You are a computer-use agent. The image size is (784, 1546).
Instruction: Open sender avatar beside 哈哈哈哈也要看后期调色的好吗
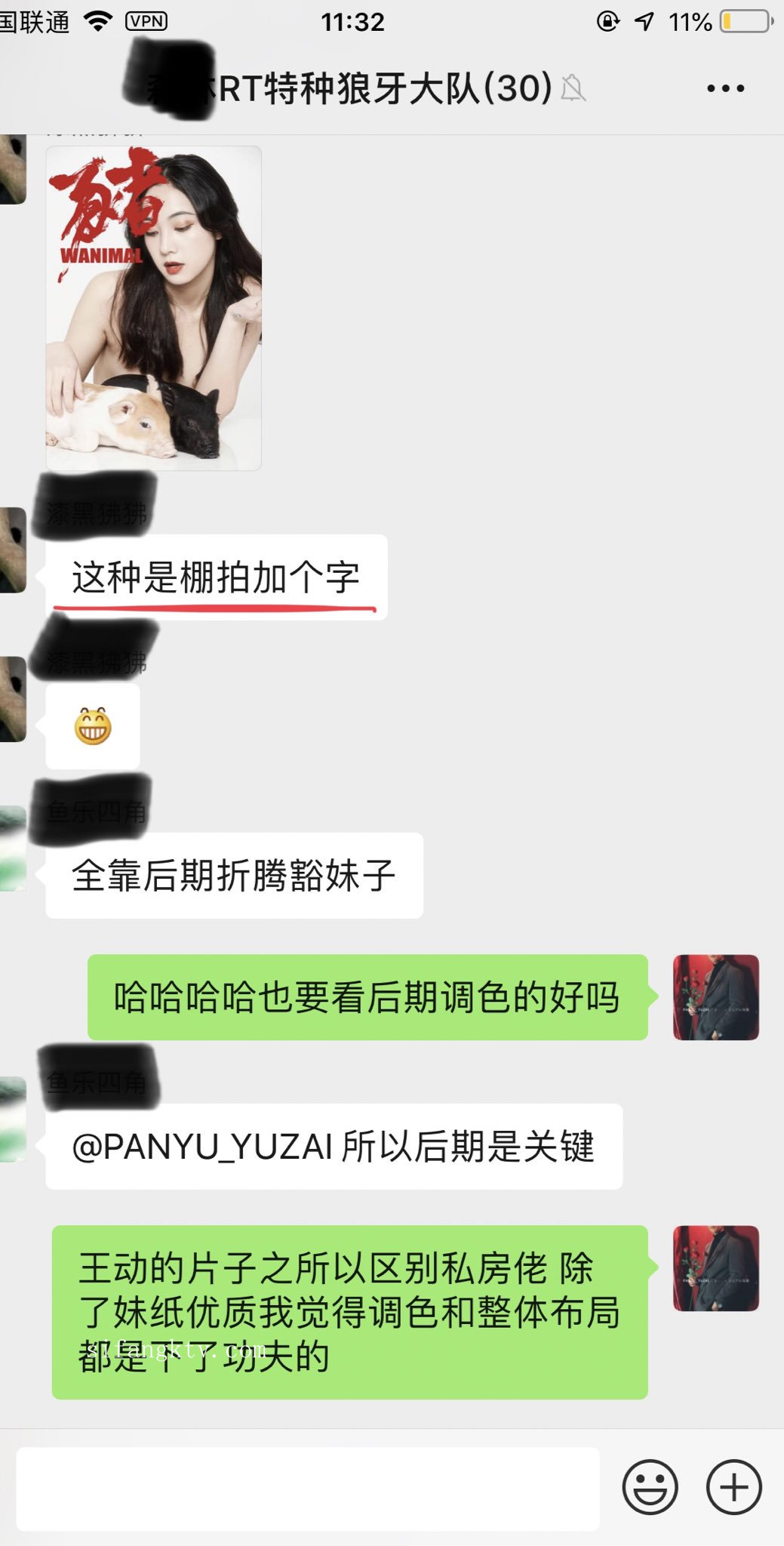(x=715, y=997)
